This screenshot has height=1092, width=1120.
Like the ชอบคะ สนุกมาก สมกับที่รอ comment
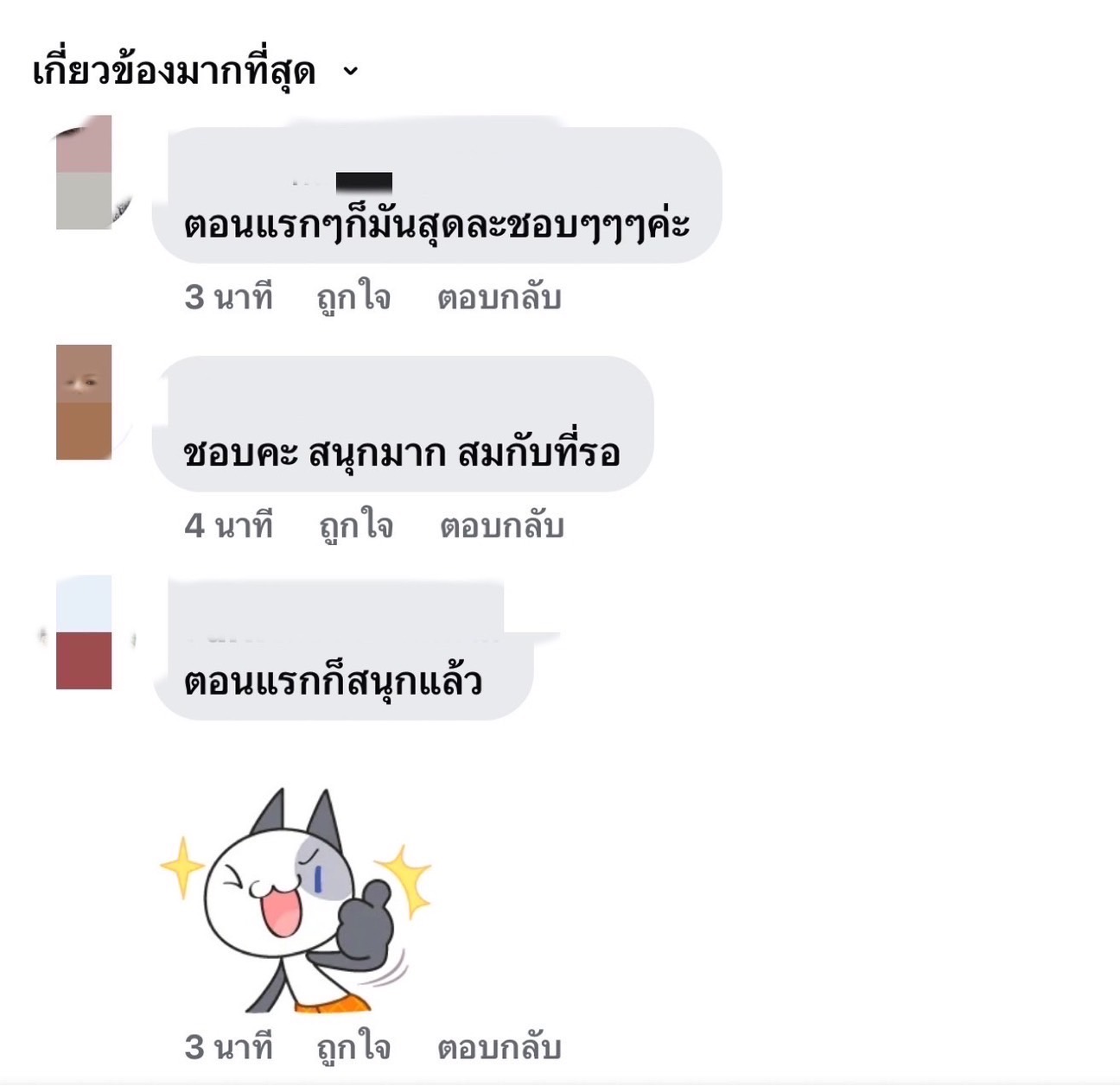[x=356, y=526]
